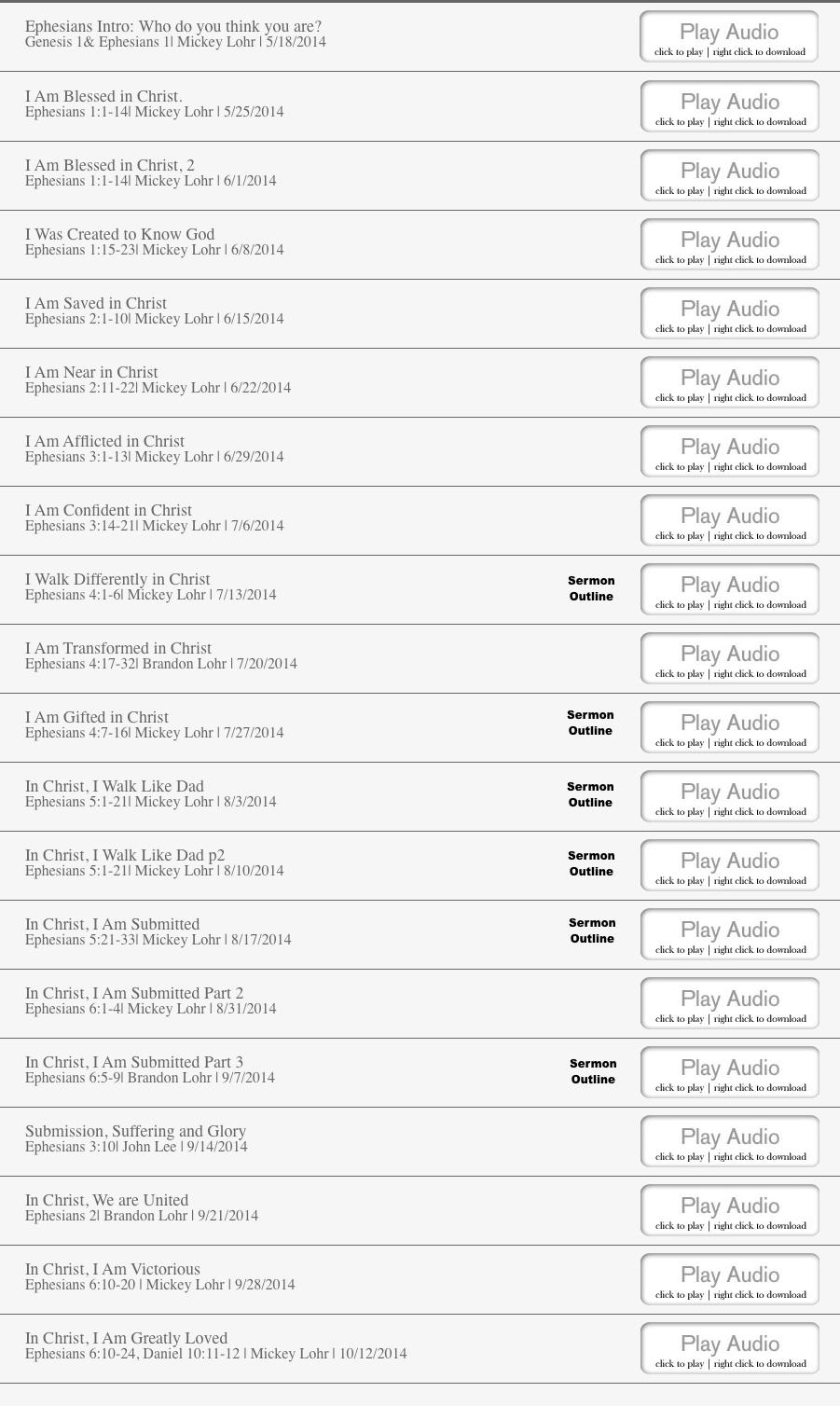Play audio for I Am Submitted Part 2

pyautogui.click(x=729, y=1003)
